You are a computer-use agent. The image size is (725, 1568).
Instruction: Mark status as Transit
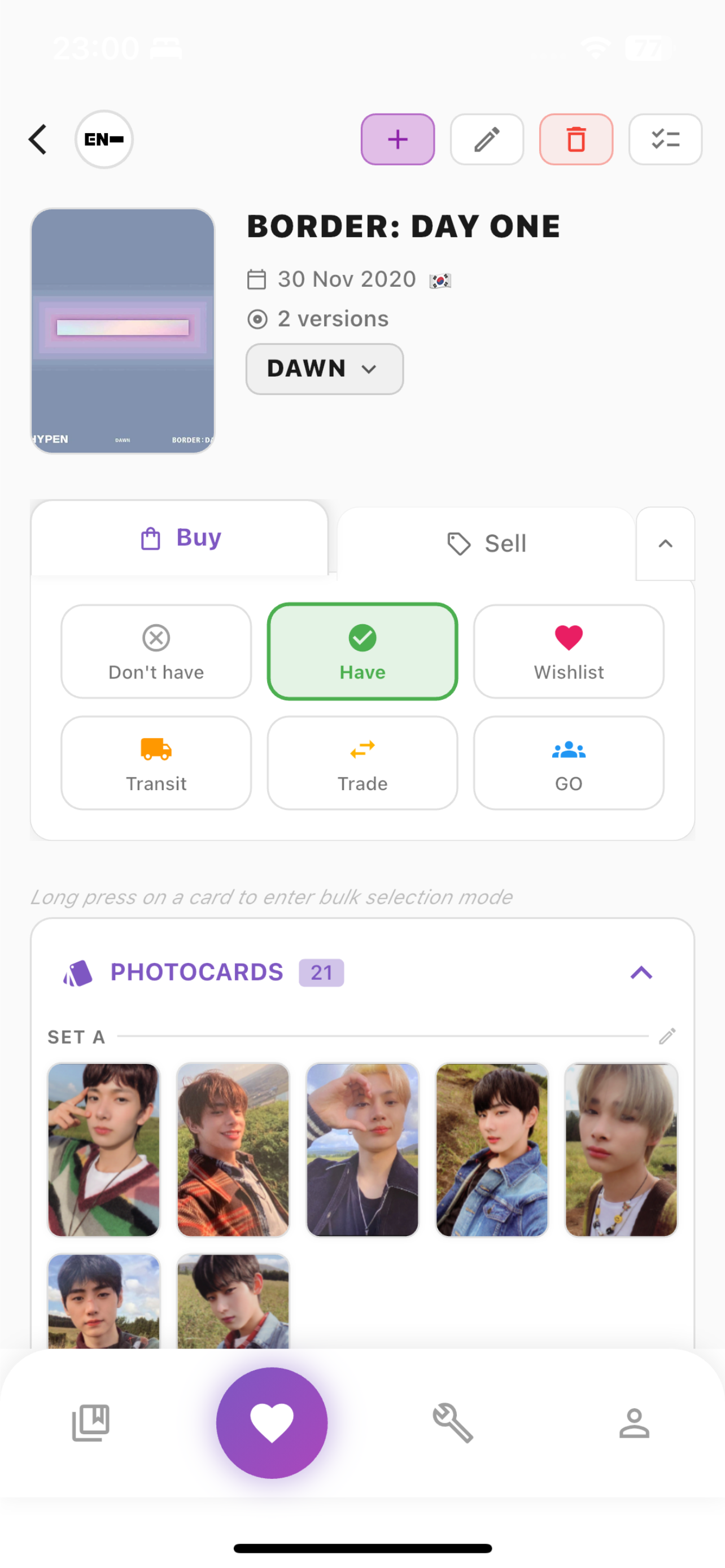[x=156, y=763]
